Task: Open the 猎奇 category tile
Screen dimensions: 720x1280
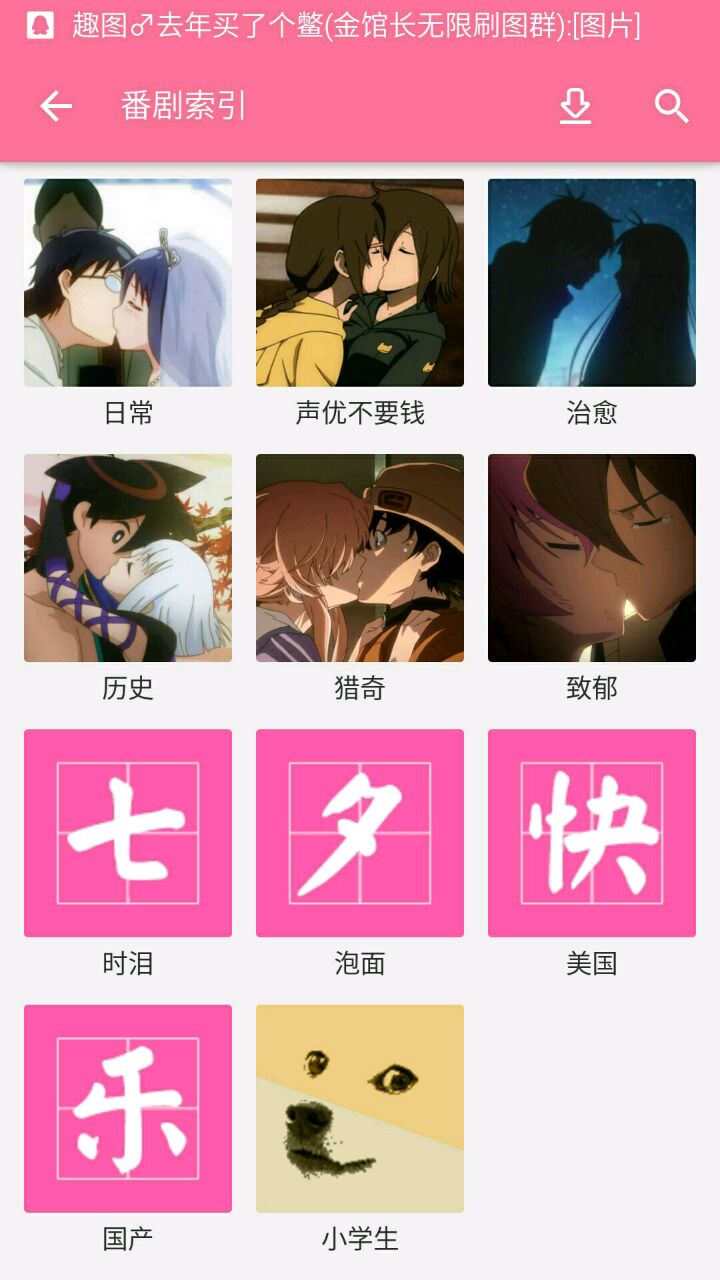Action: pyautogui.click(x=360, y=558)
